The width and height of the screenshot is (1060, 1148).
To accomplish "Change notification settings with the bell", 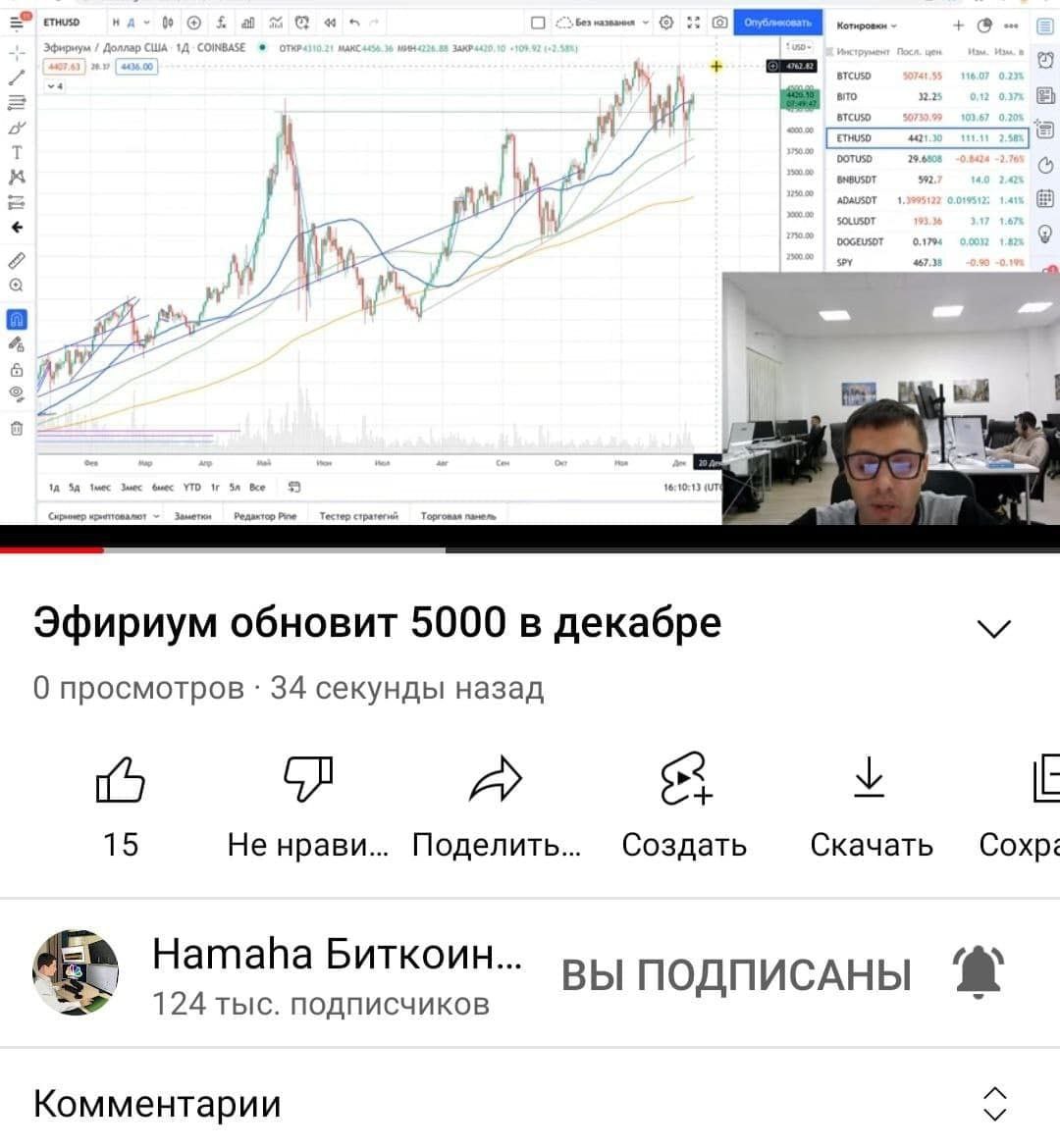I will (979, 972).
